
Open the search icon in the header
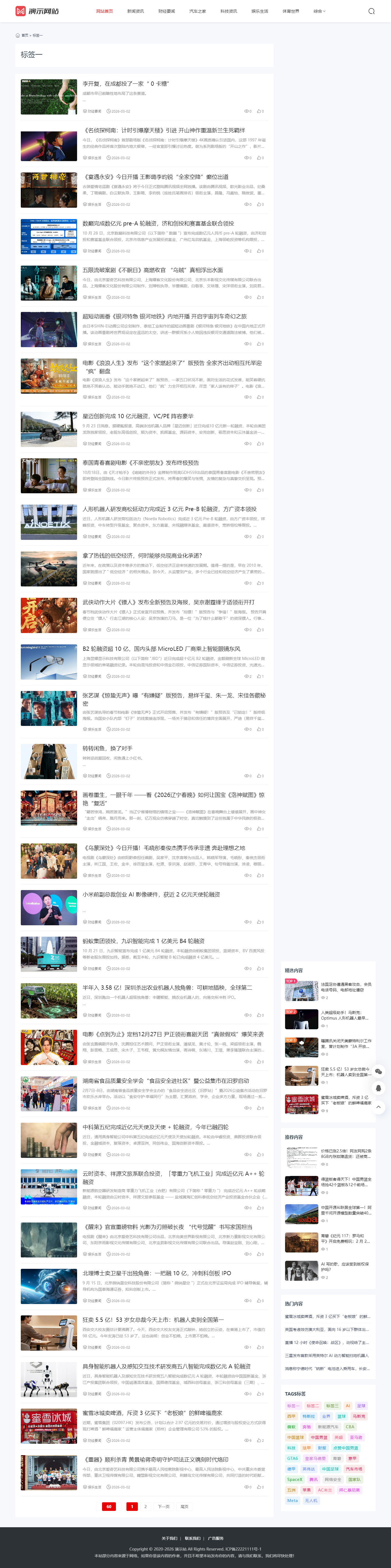click(x=371, y=11)
